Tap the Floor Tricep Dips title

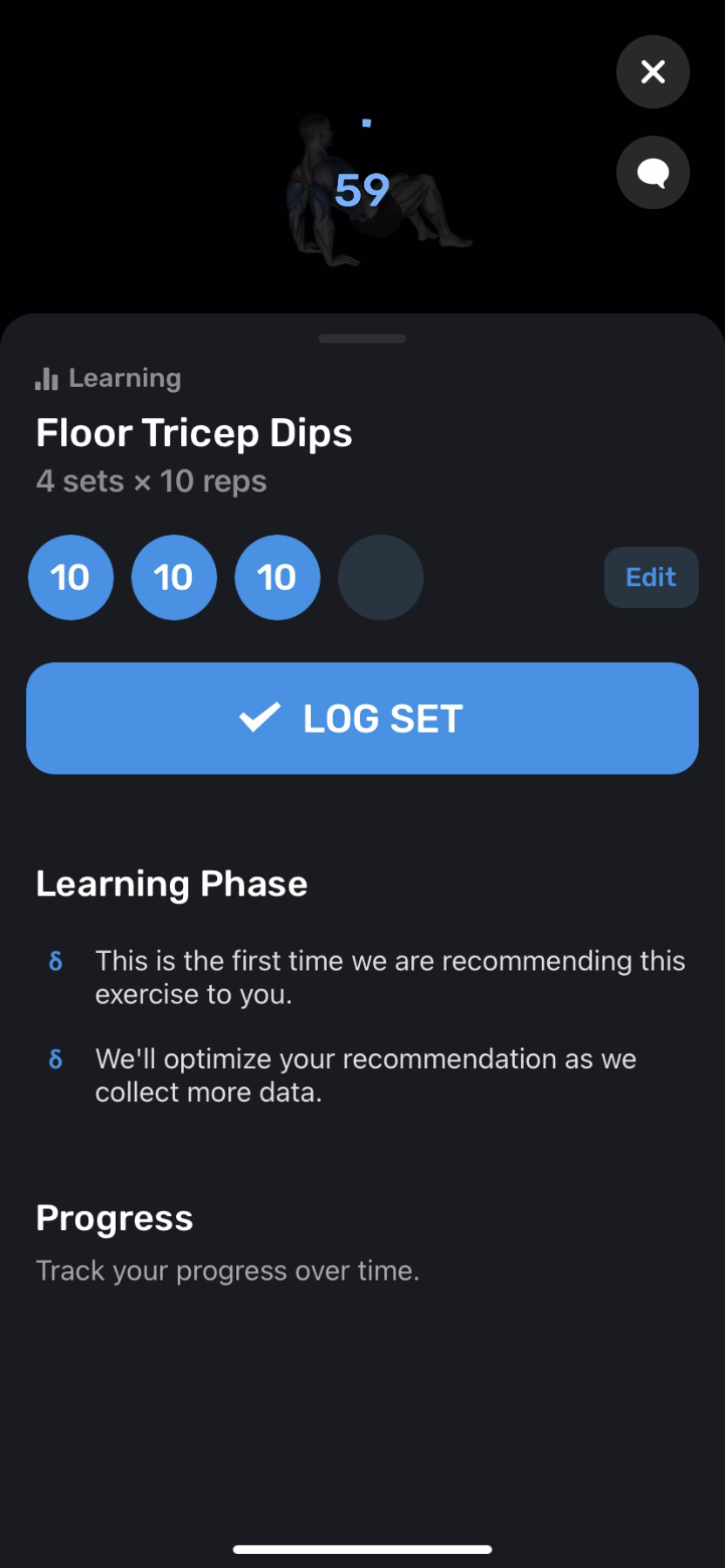pos(193,433)
